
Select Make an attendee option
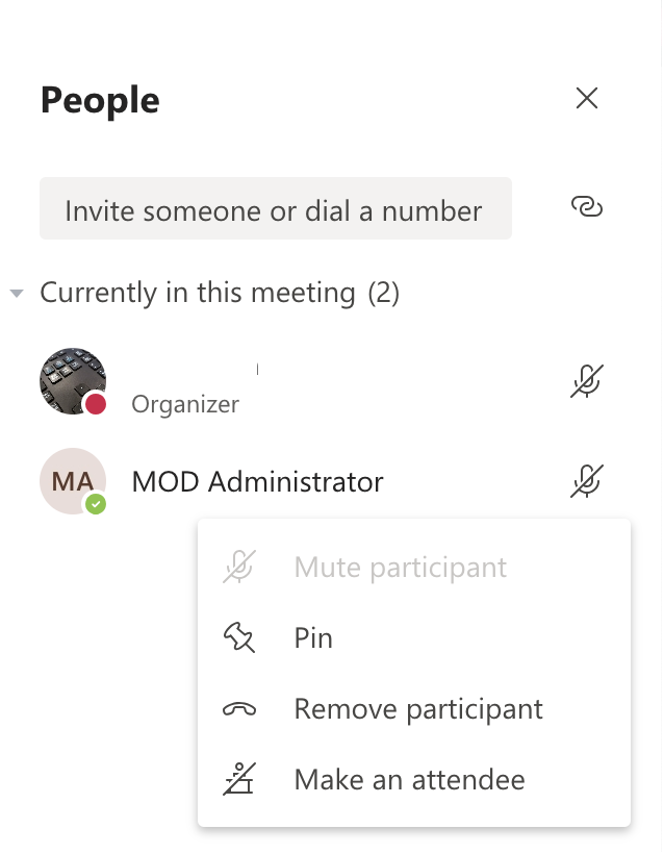coord(408,779)
